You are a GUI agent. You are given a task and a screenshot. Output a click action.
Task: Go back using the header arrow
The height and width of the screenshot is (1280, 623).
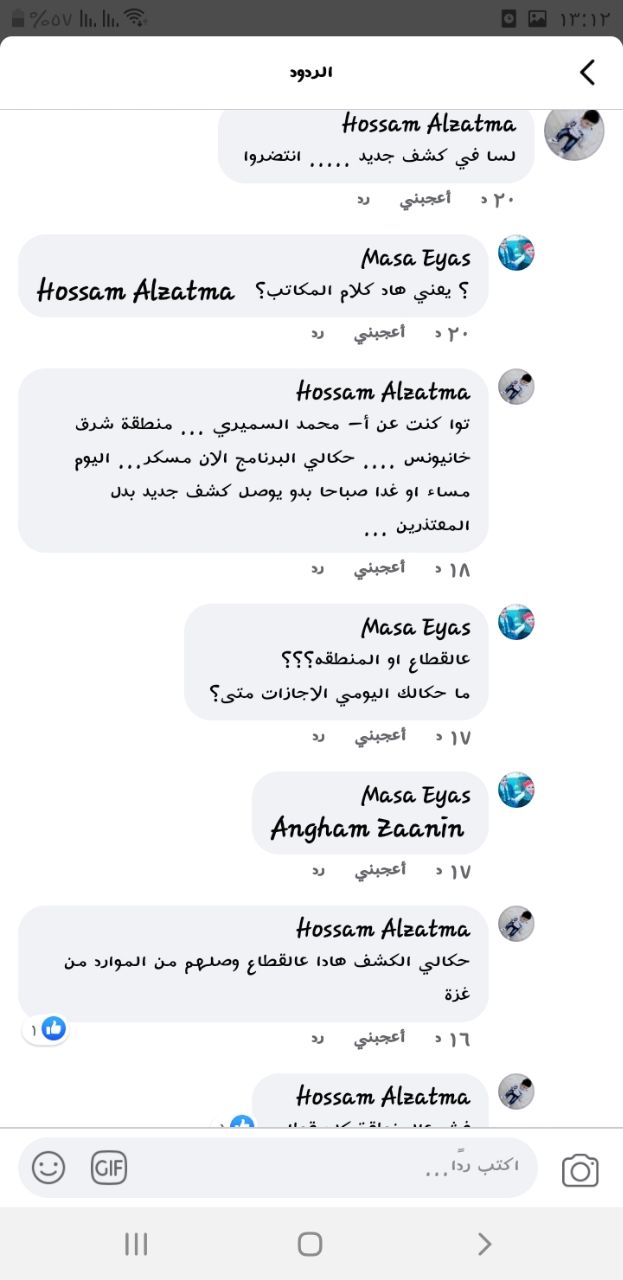click(588, 72)
